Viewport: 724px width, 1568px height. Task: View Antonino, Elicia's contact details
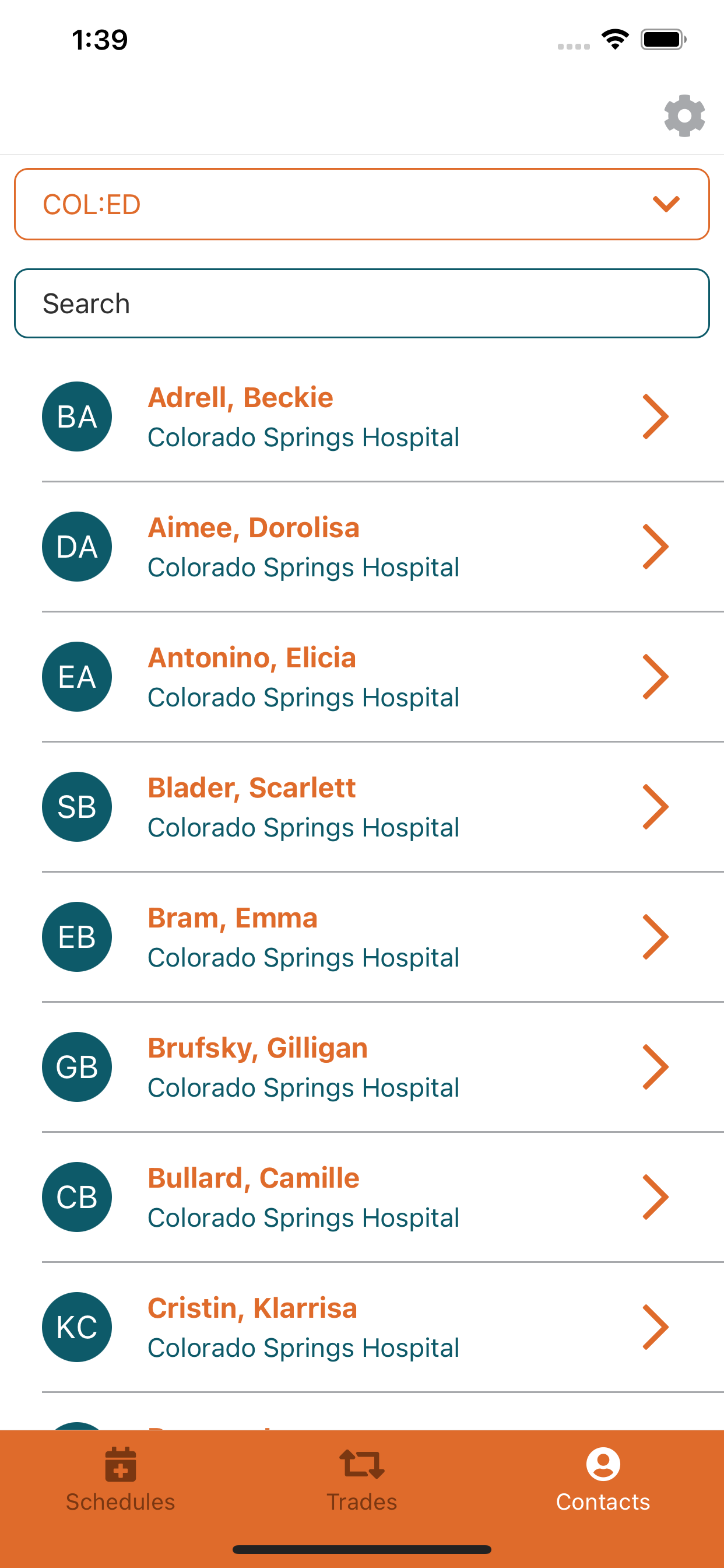tap(362, 677)
